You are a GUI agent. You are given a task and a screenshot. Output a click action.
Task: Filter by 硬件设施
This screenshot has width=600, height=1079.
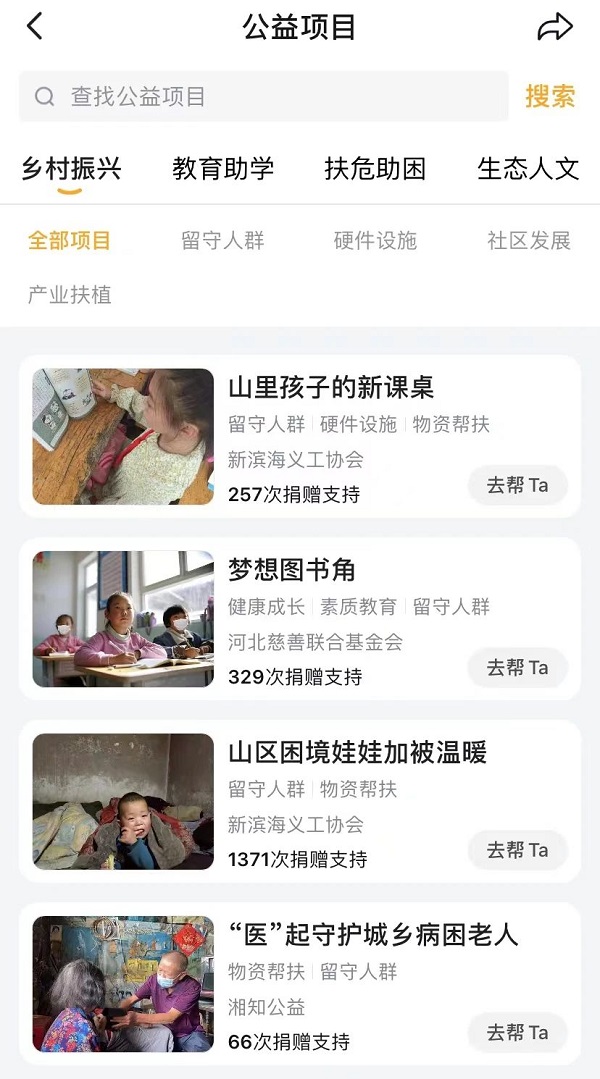[375, 241]
